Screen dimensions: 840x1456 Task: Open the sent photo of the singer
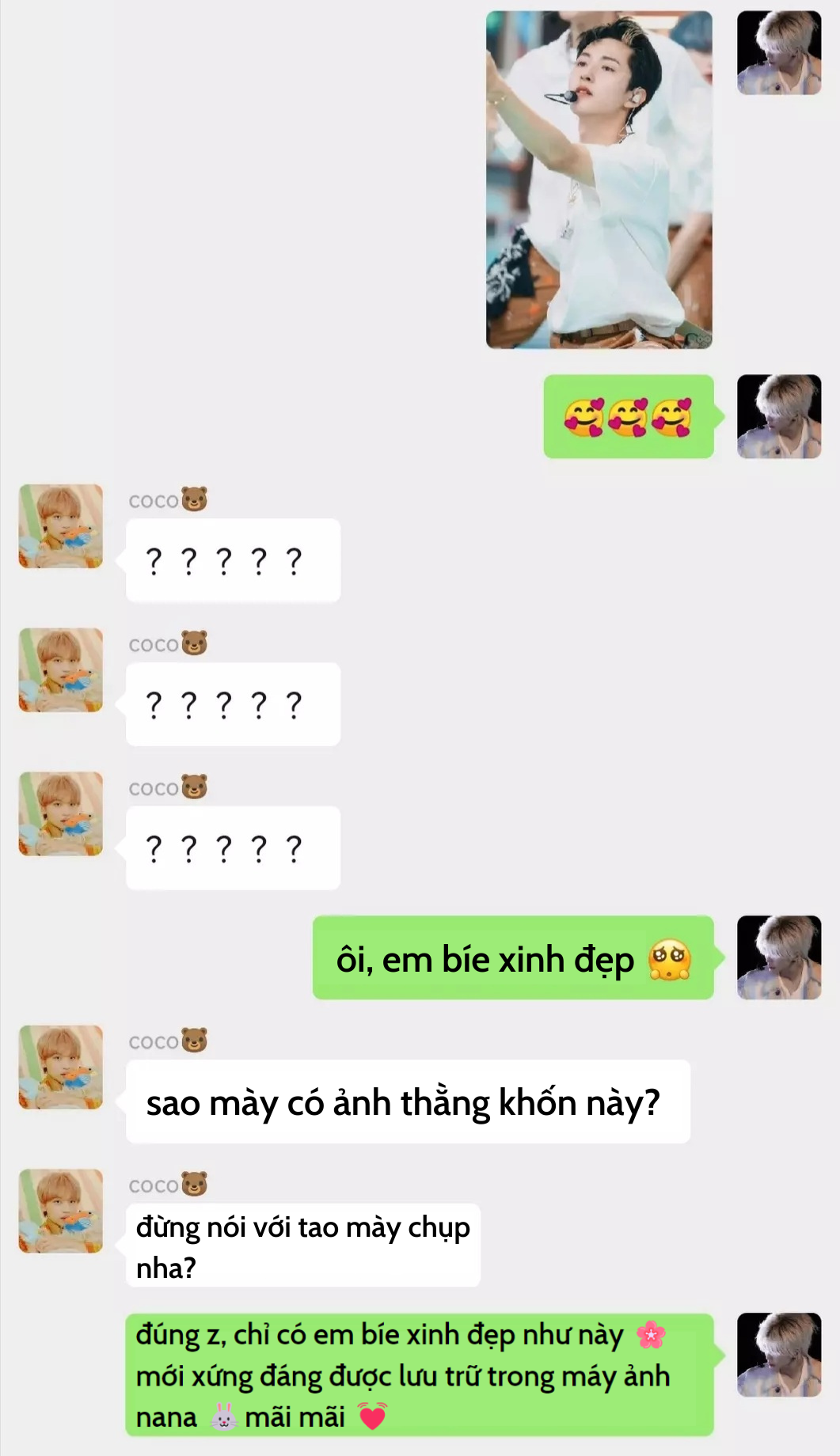coord(599,180)
